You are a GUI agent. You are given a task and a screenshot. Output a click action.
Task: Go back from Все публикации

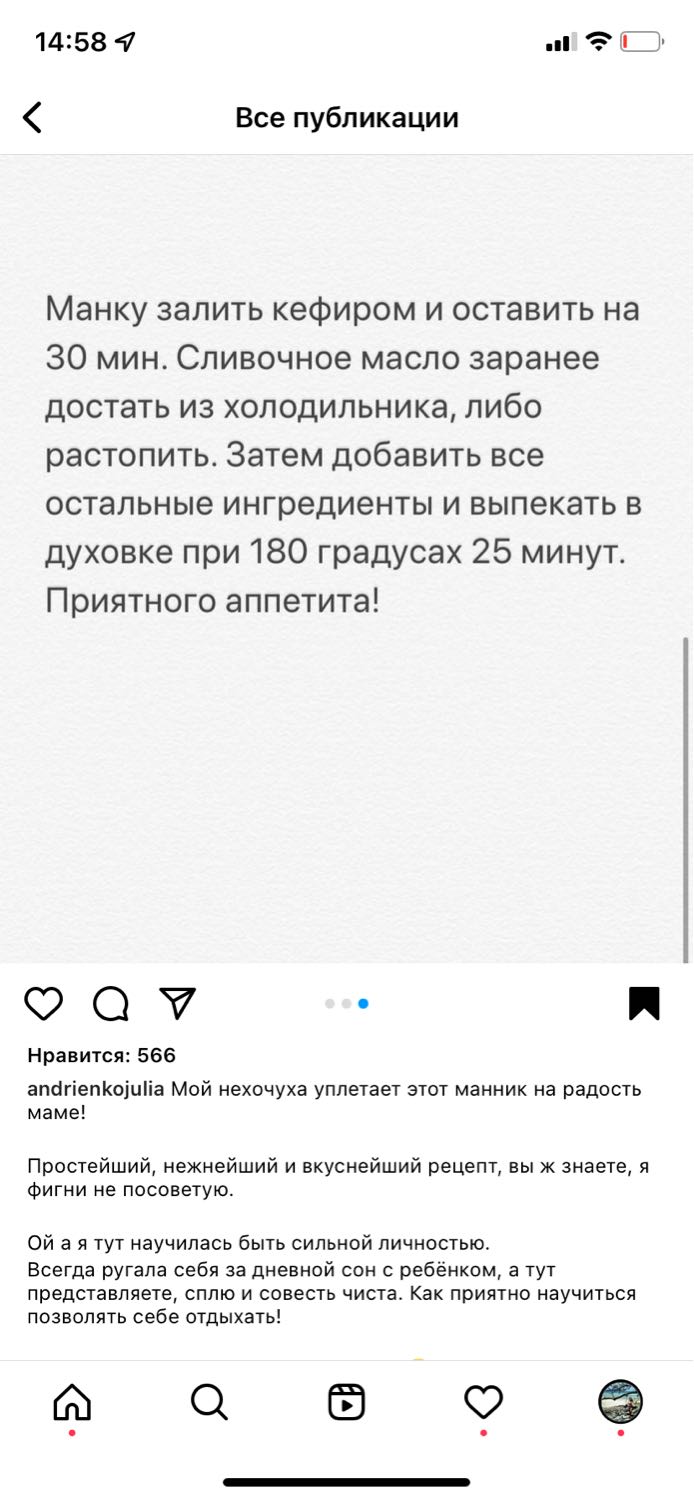coord(32,118)
